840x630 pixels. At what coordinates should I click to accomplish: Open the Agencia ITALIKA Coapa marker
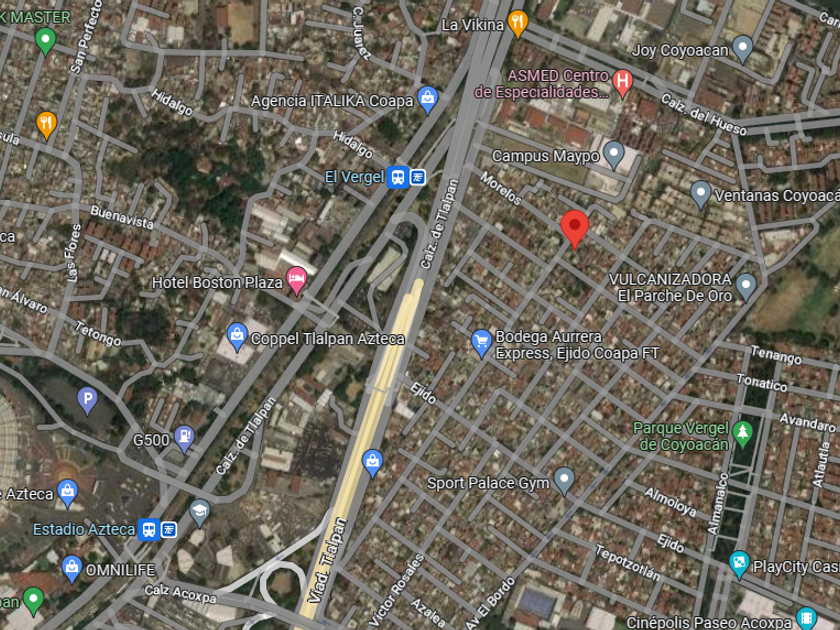428,99
